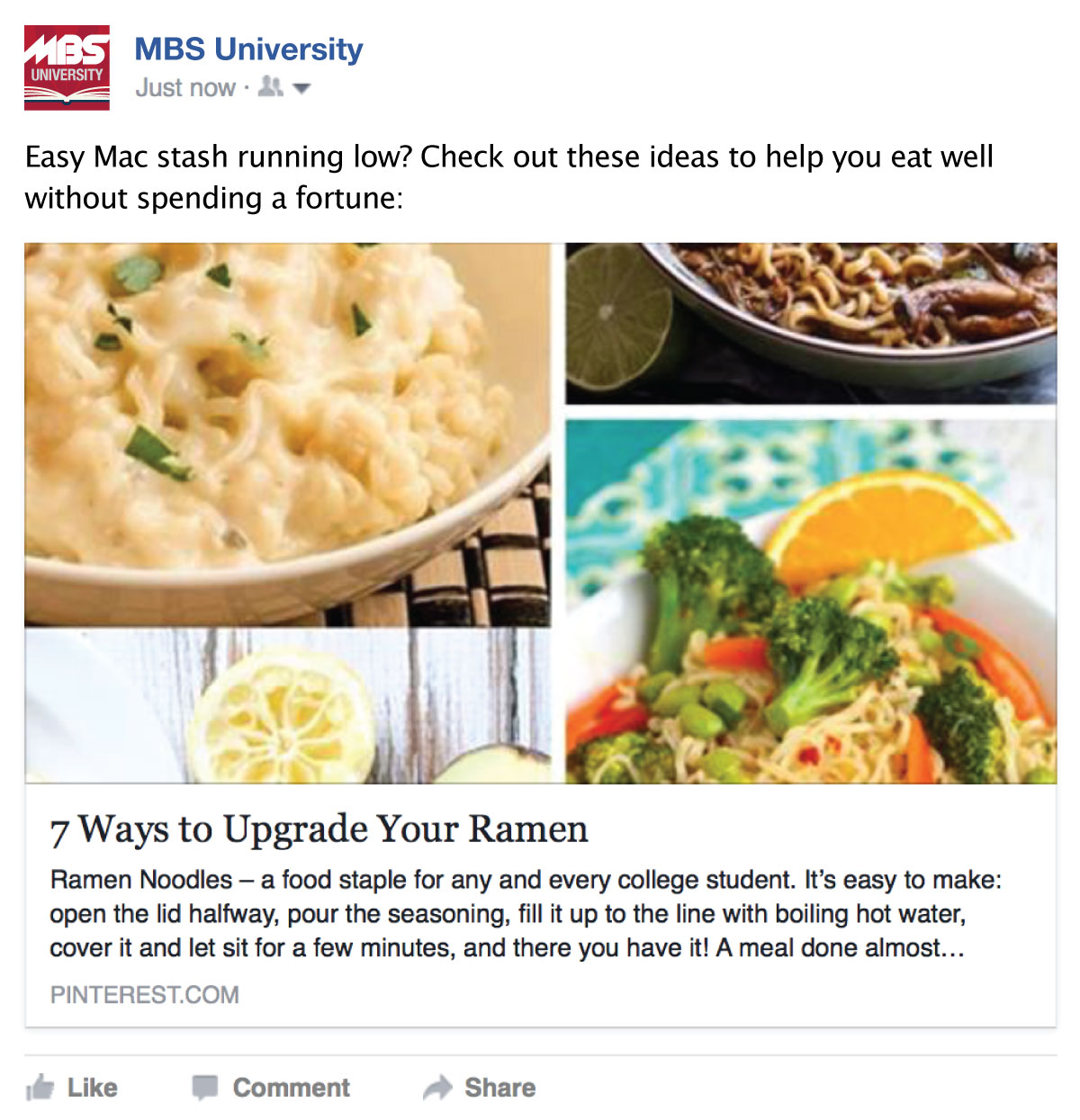Like this MBS University post
The image size is (1080, 1120).
pyautogui.click(x=73, y=1088)
